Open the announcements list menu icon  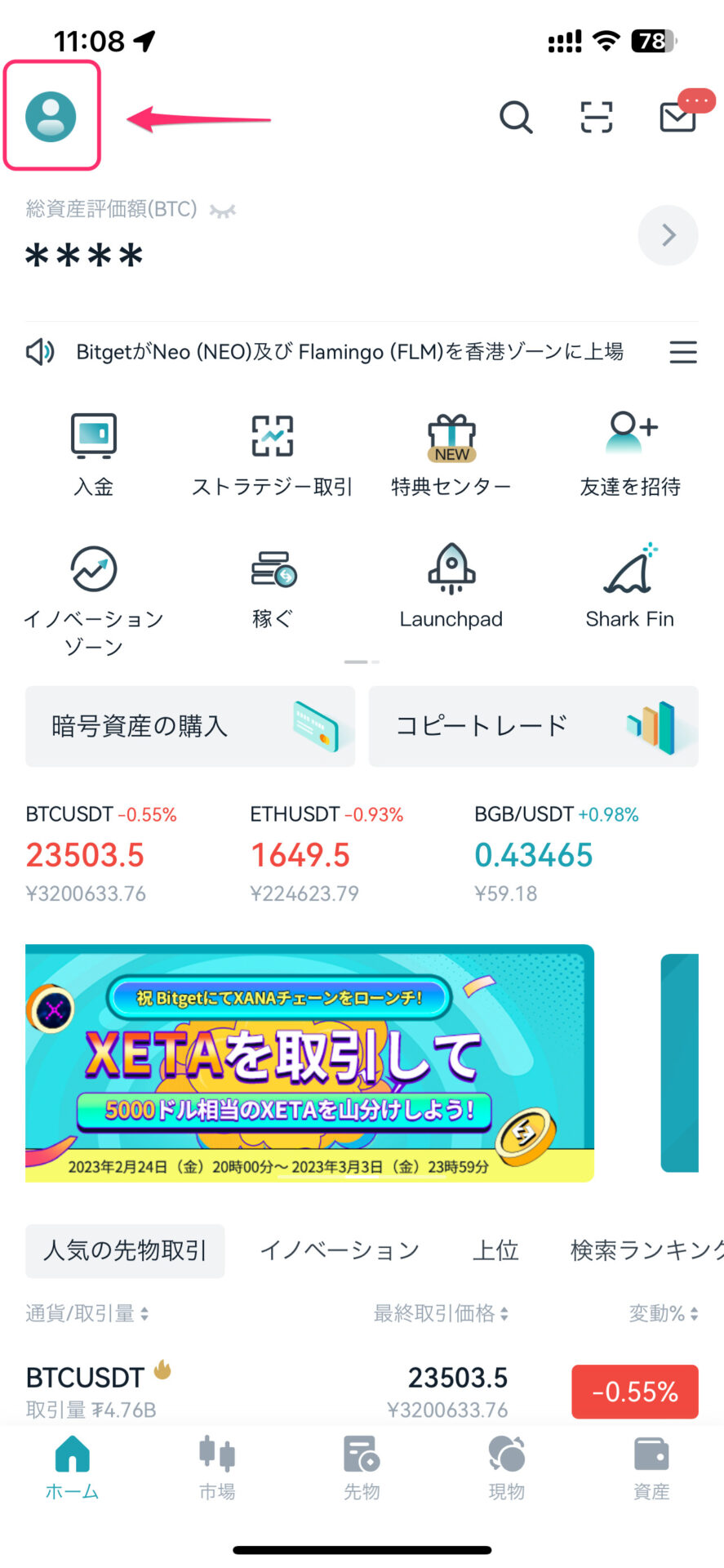coord(683,352)
